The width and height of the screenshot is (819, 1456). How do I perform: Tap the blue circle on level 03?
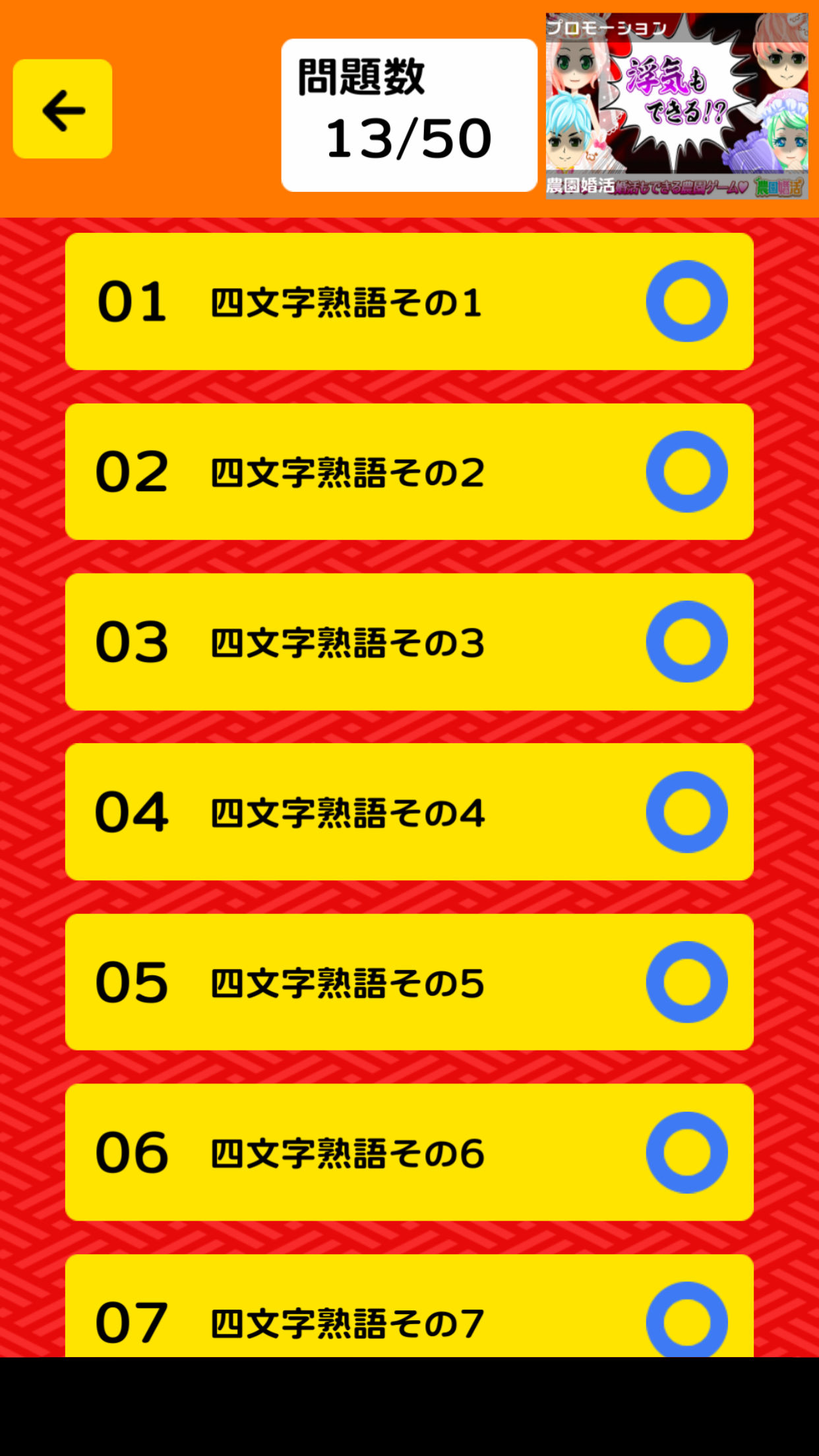pyautogui.click(x=688, y=642)
